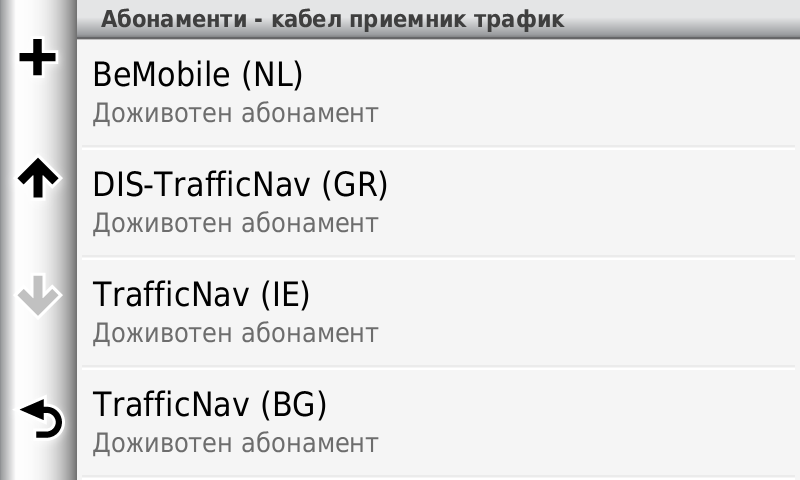Select the TrafficNav (IE) subscription
Screen dimensions: 800x480
point(438,313)
